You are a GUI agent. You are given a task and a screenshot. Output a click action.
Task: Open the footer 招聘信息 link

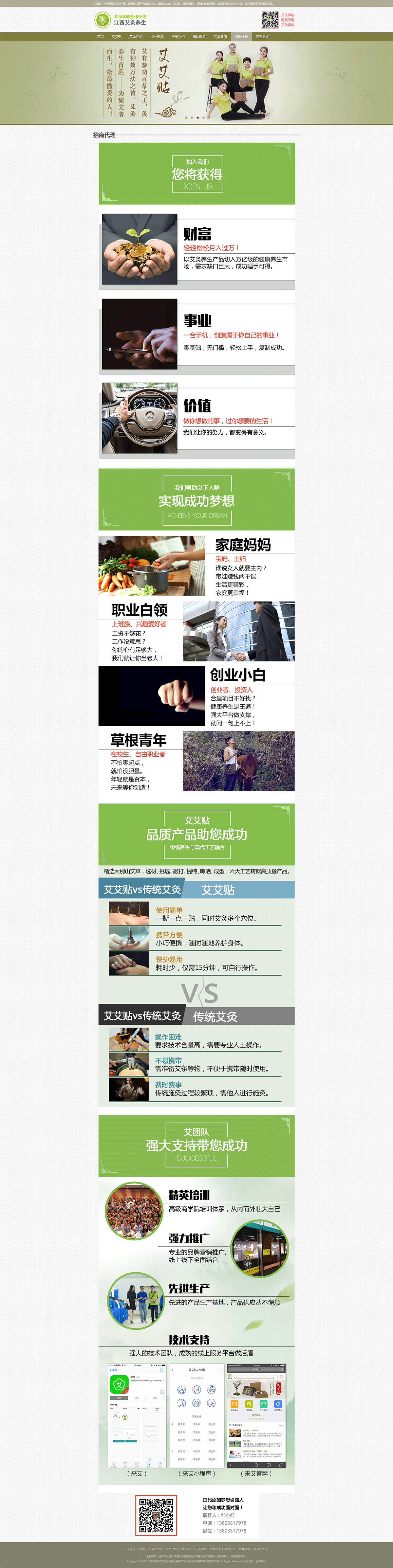(x=244, y=1549)
